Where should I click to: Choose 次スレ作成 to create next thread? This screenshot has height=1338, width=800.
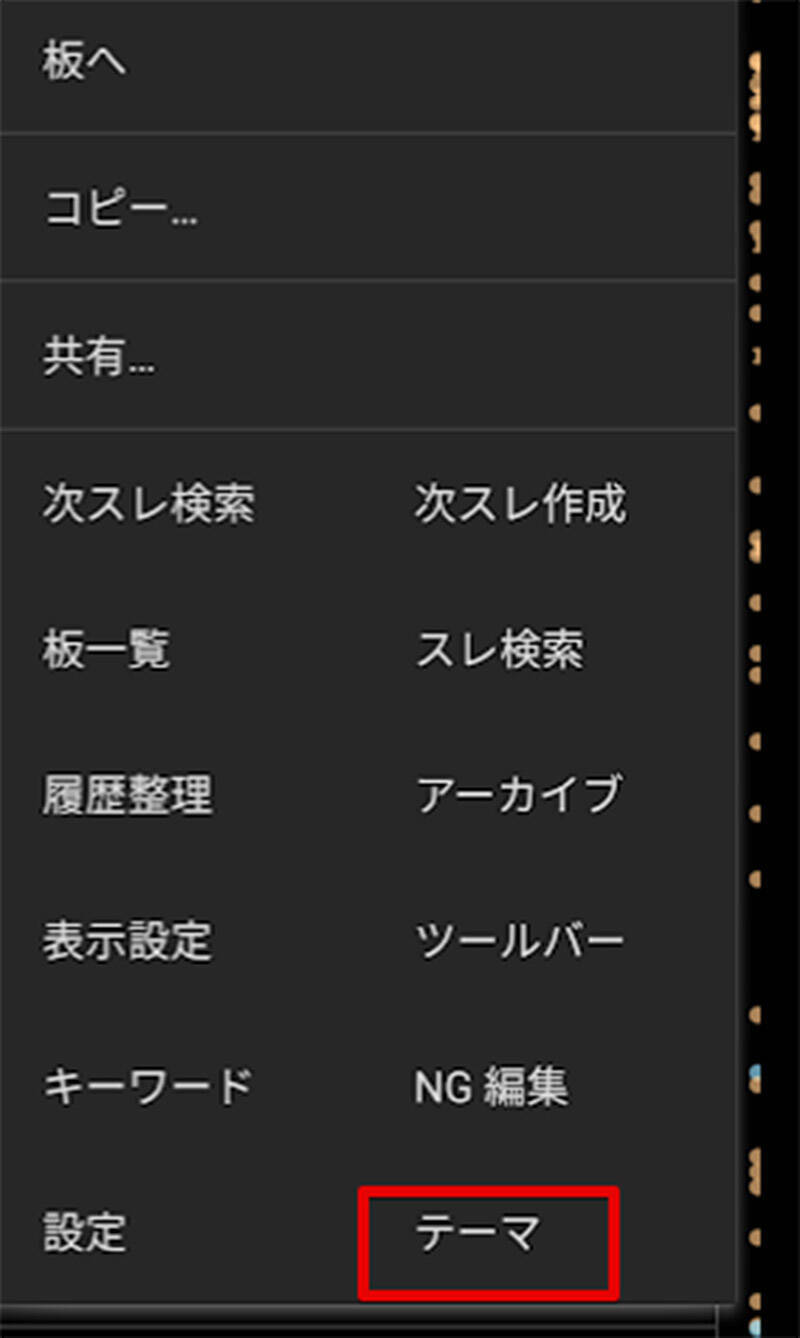coord(520,504)
